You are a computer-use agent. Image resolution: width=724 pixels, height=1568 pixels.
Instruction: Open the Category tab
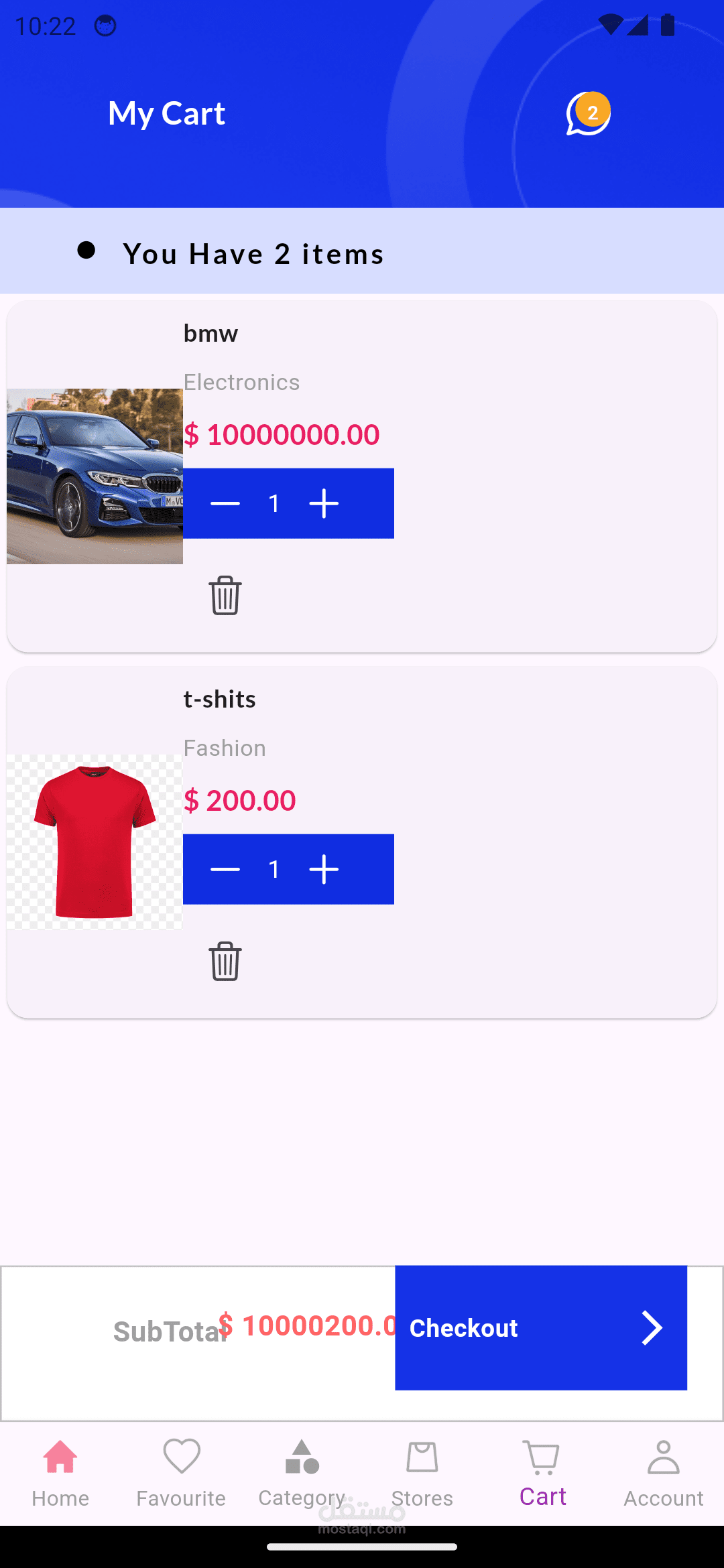click(302, 1474)
